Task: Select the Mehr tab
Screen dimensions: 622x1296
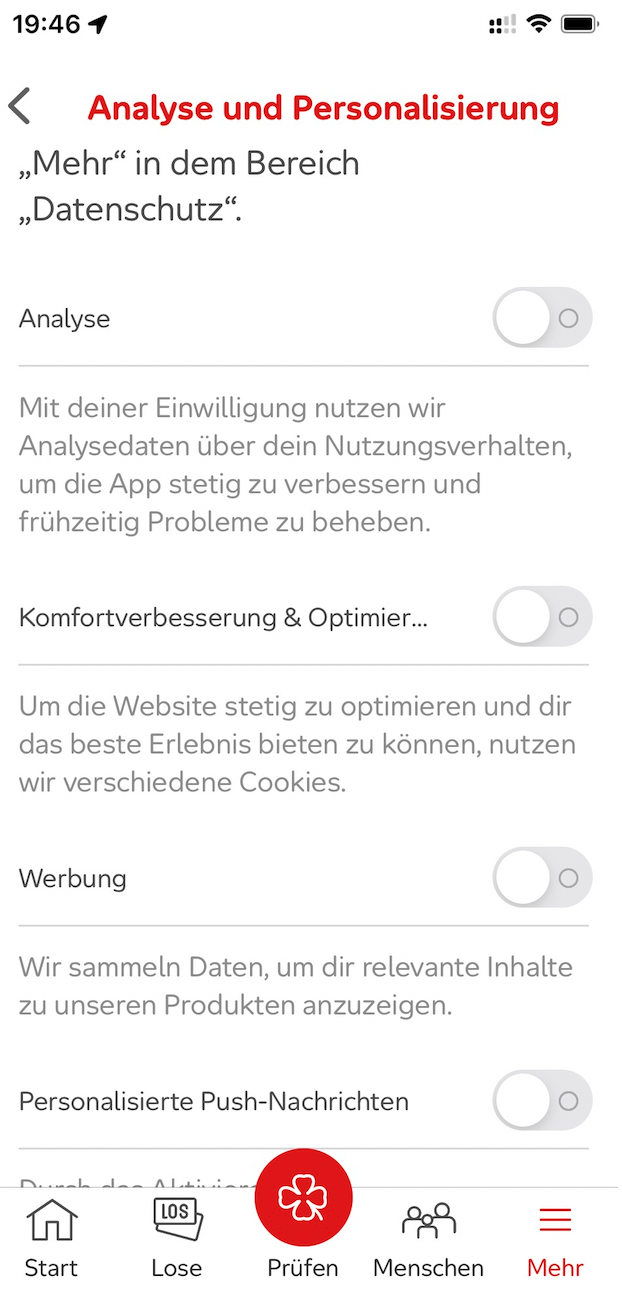Action: pos(555,1240)
